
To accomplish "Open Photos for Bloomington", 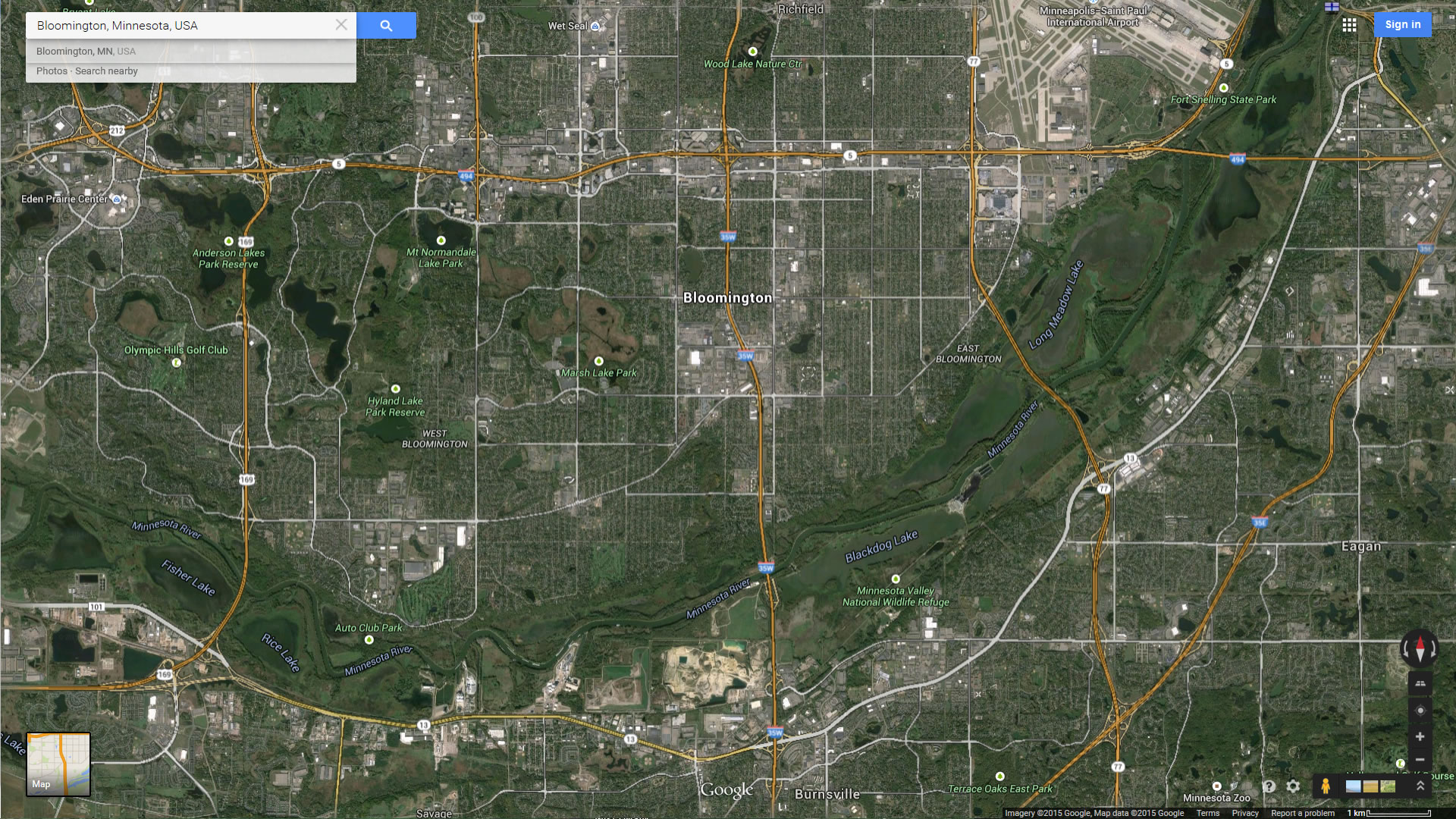I will tap(52, 71).
